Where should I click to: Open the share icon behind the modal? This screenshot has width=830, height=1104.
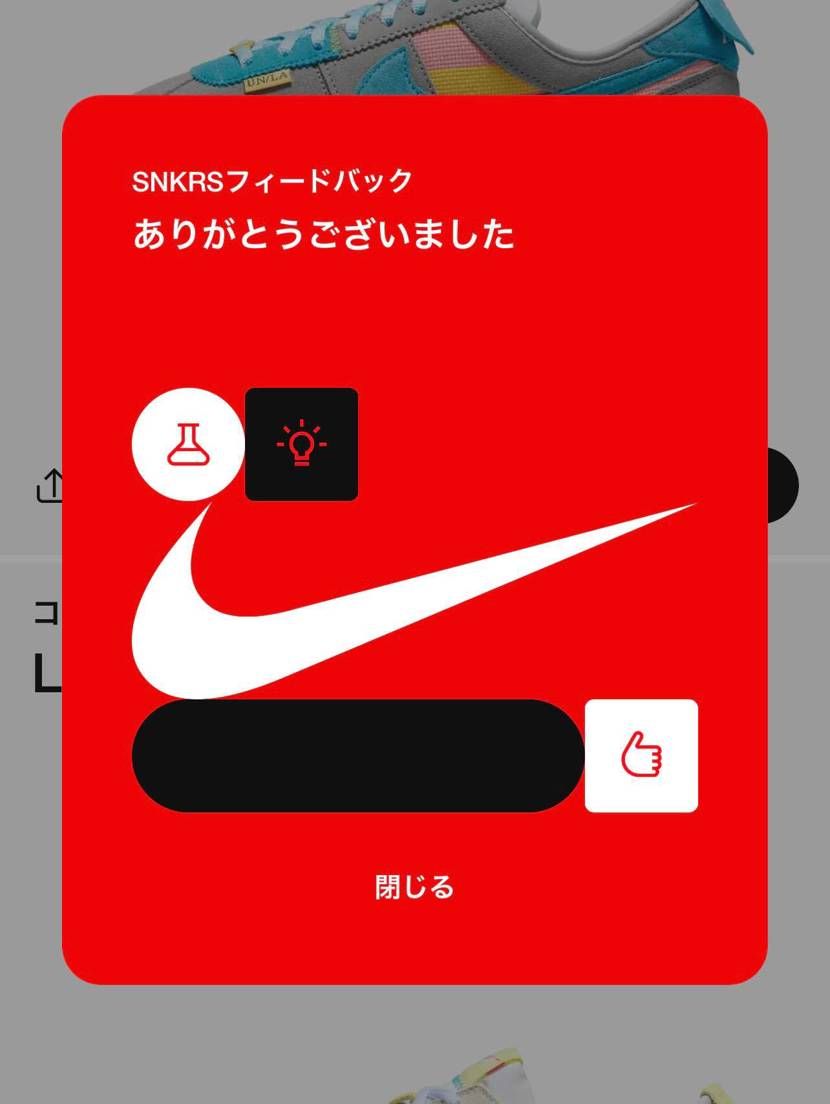48,487
